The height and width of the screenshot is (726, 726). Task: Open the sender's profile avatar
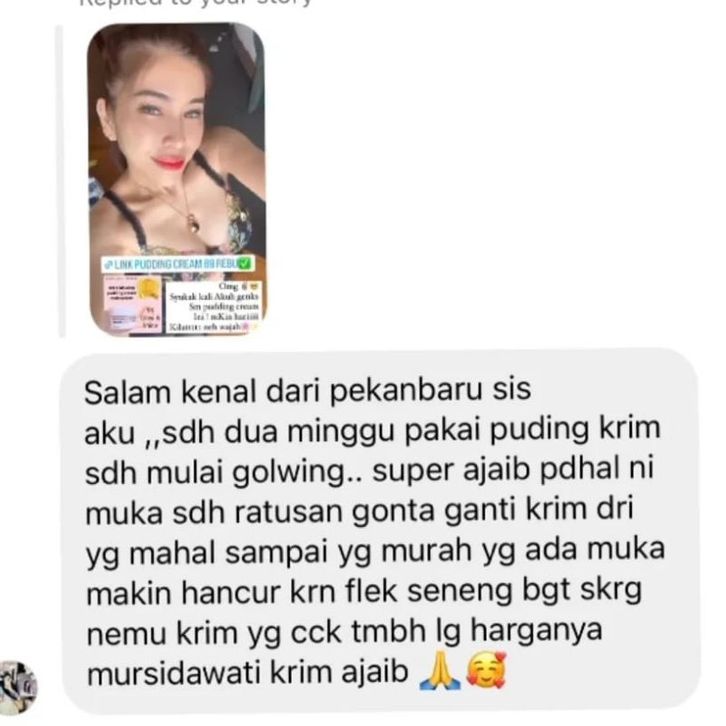18,687
